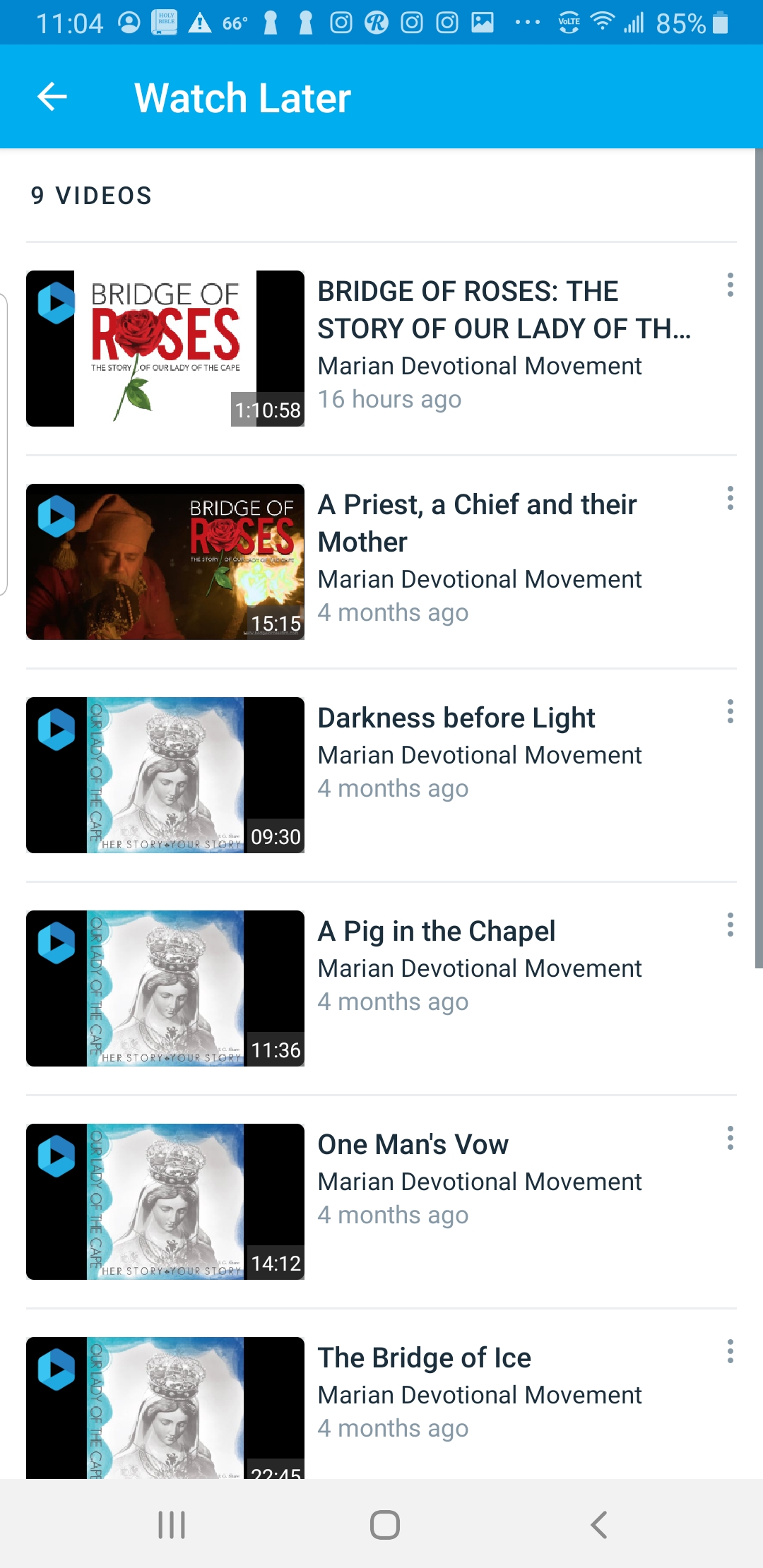763x1568 pixels.
Task: Open options for A Priest, a Chief video
Action: pos(730,499)
